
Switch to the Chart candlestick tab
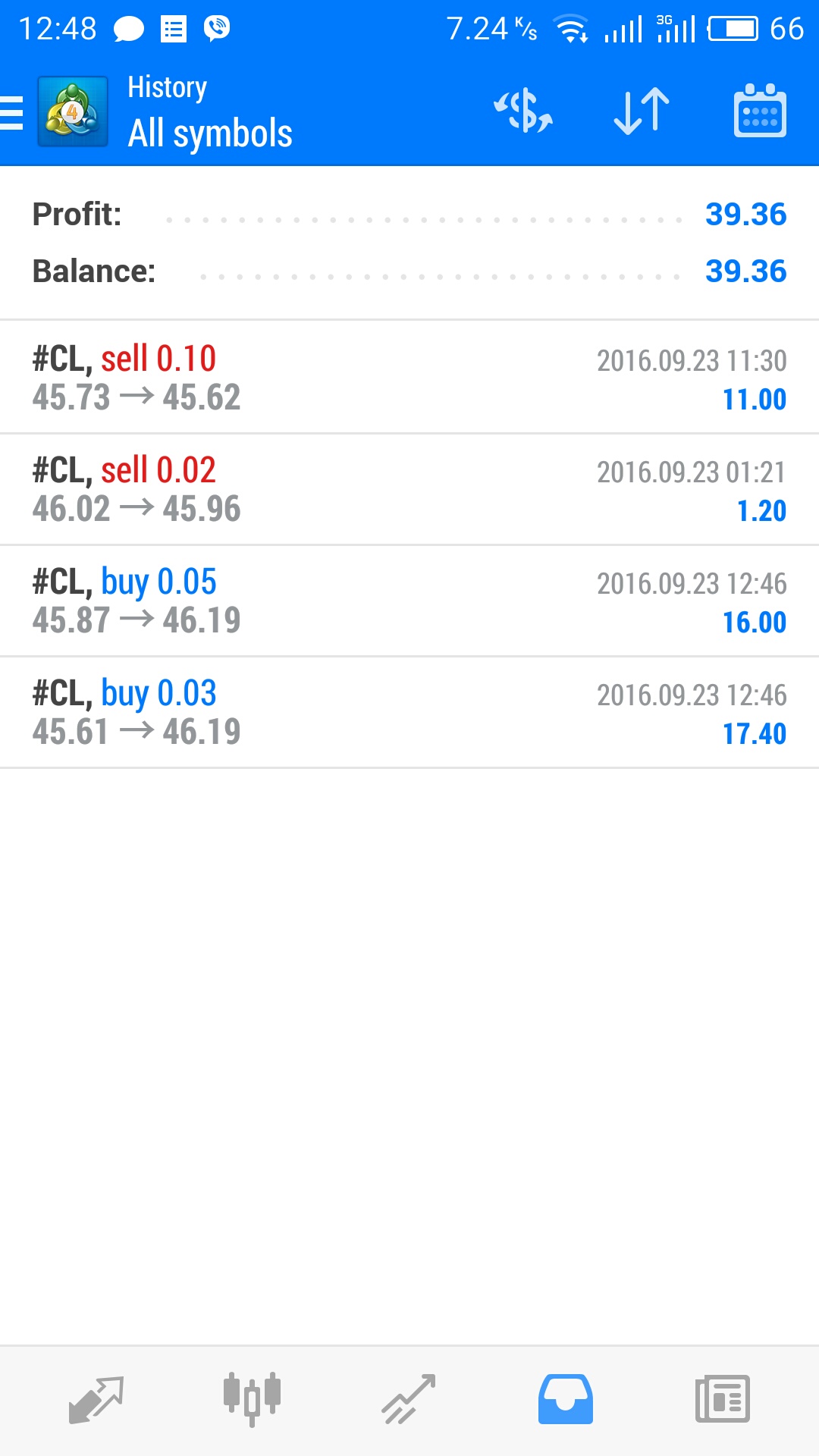pyautogui.click(x=253, y=1399)
